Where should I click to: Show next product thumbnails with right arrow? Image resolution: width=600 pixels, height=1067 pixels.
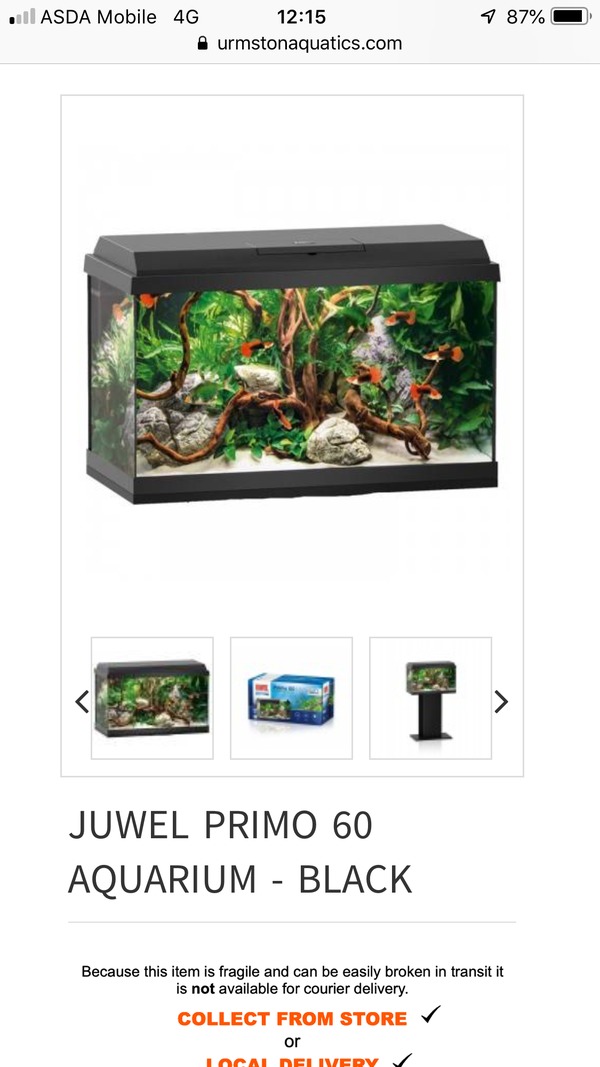501,701
